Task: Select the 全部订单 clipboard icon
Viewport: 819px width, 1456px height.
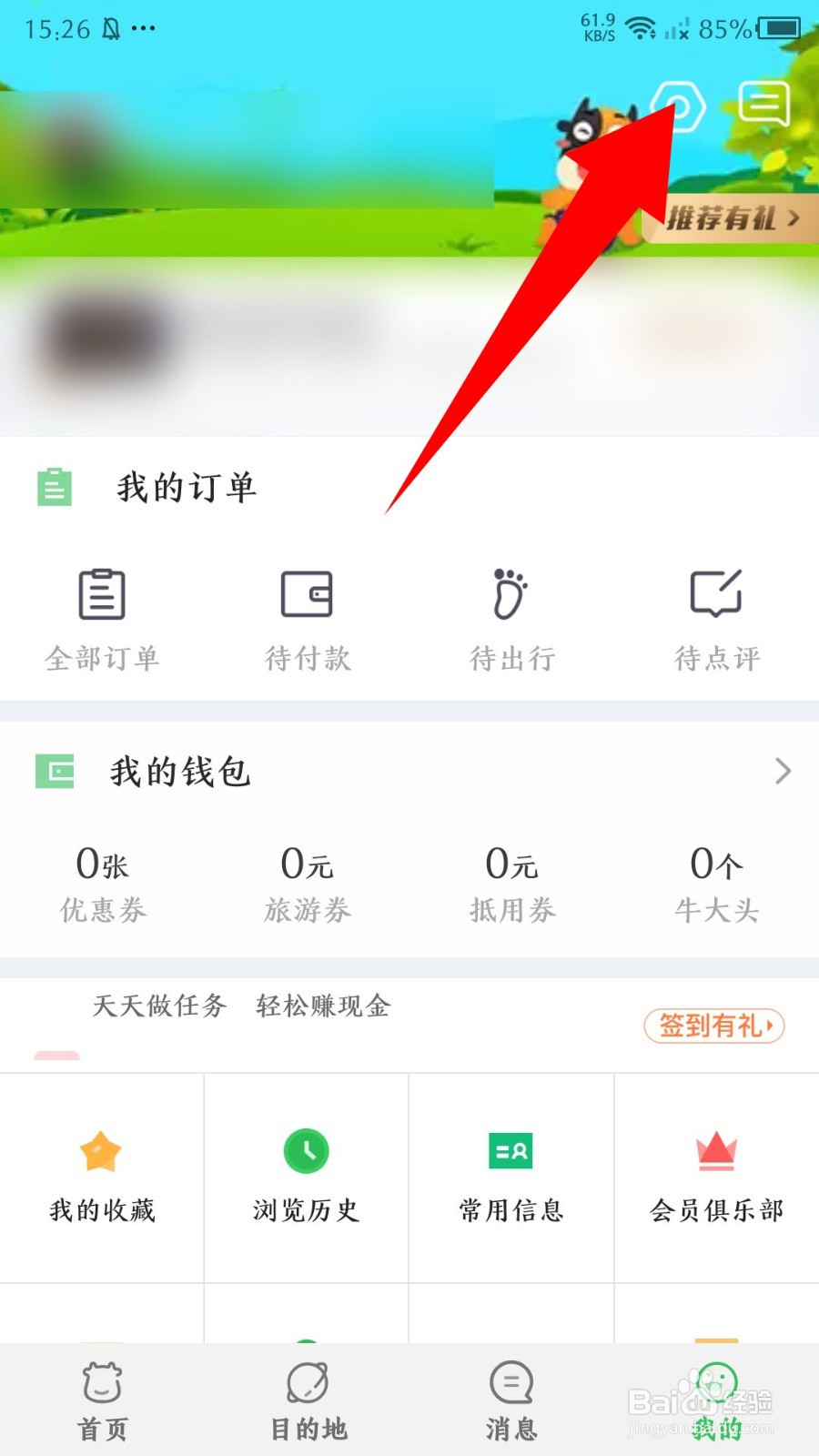Action: point(102,596)
